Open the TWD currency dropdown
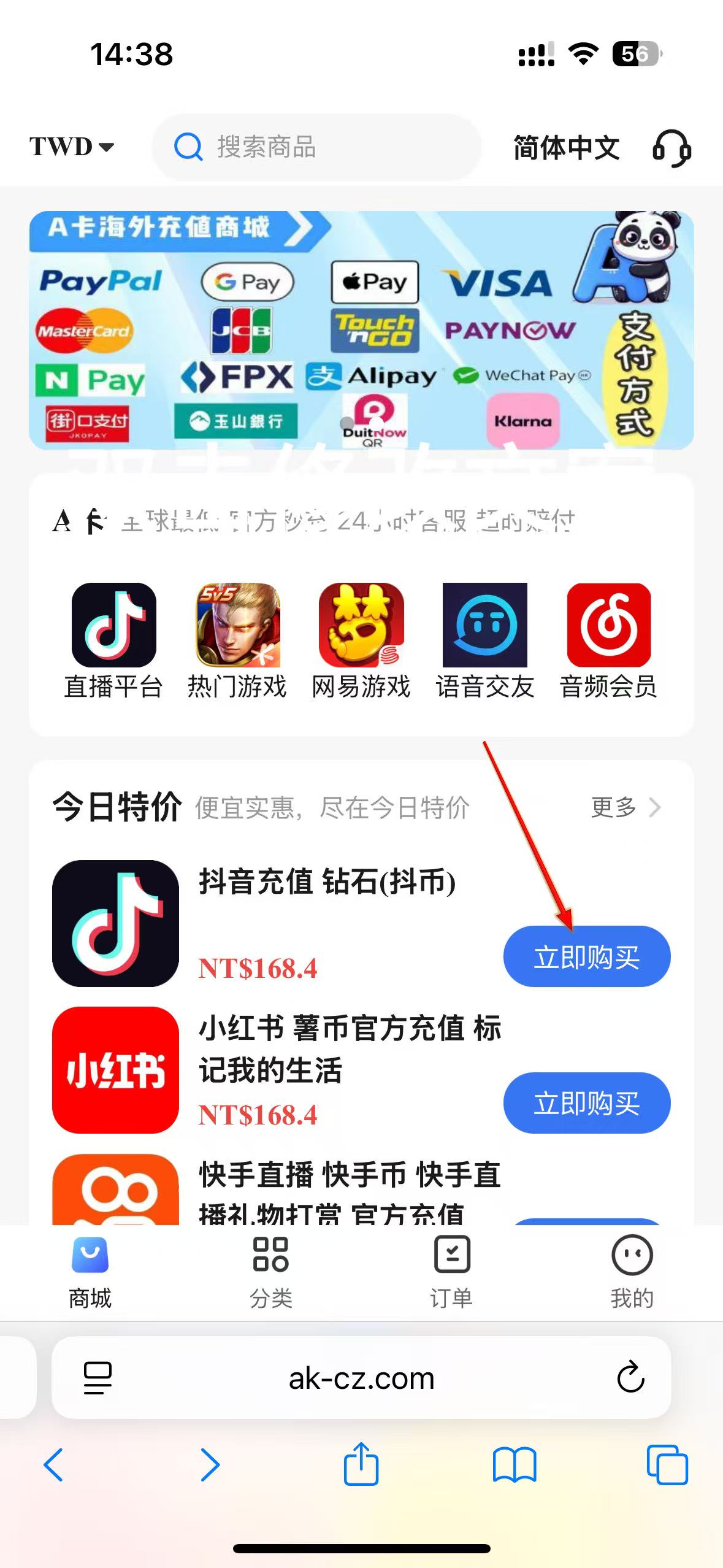 point(72,147)
